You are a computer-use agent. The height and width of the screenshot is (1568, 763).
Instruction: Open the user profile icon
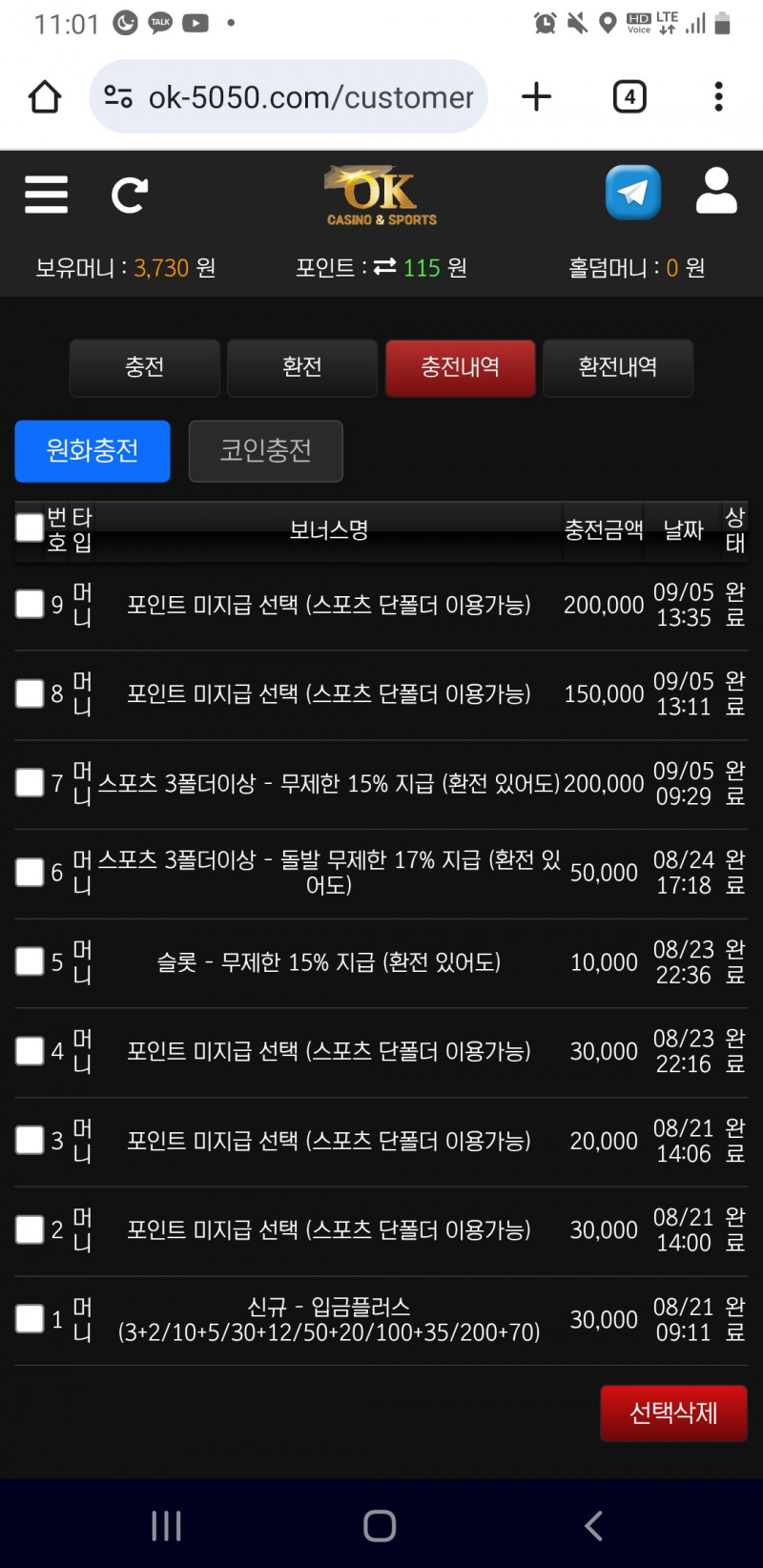click(x=716, y=192)
